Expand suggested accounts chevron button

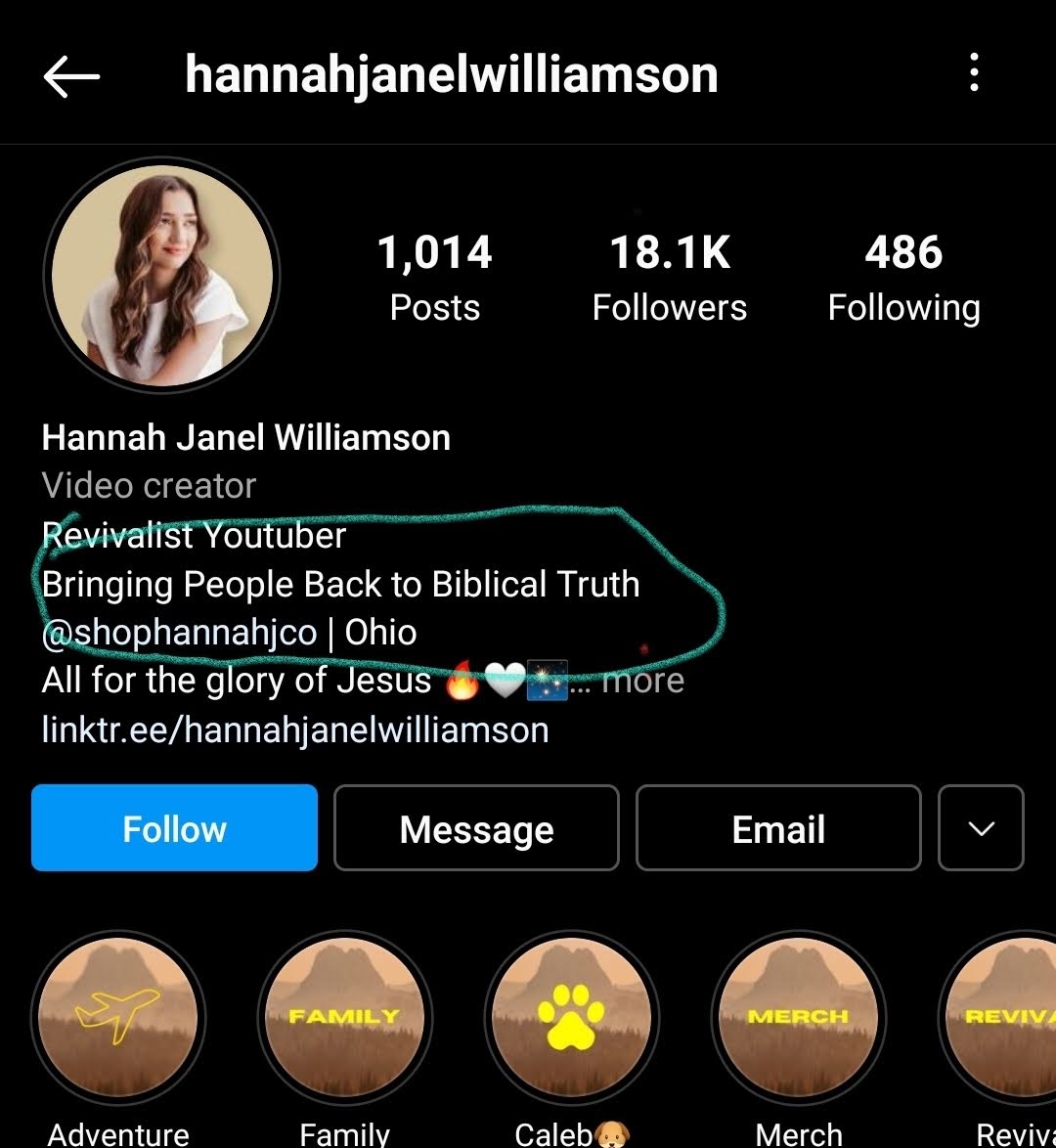pyautogui.click(x=981, y=828)
